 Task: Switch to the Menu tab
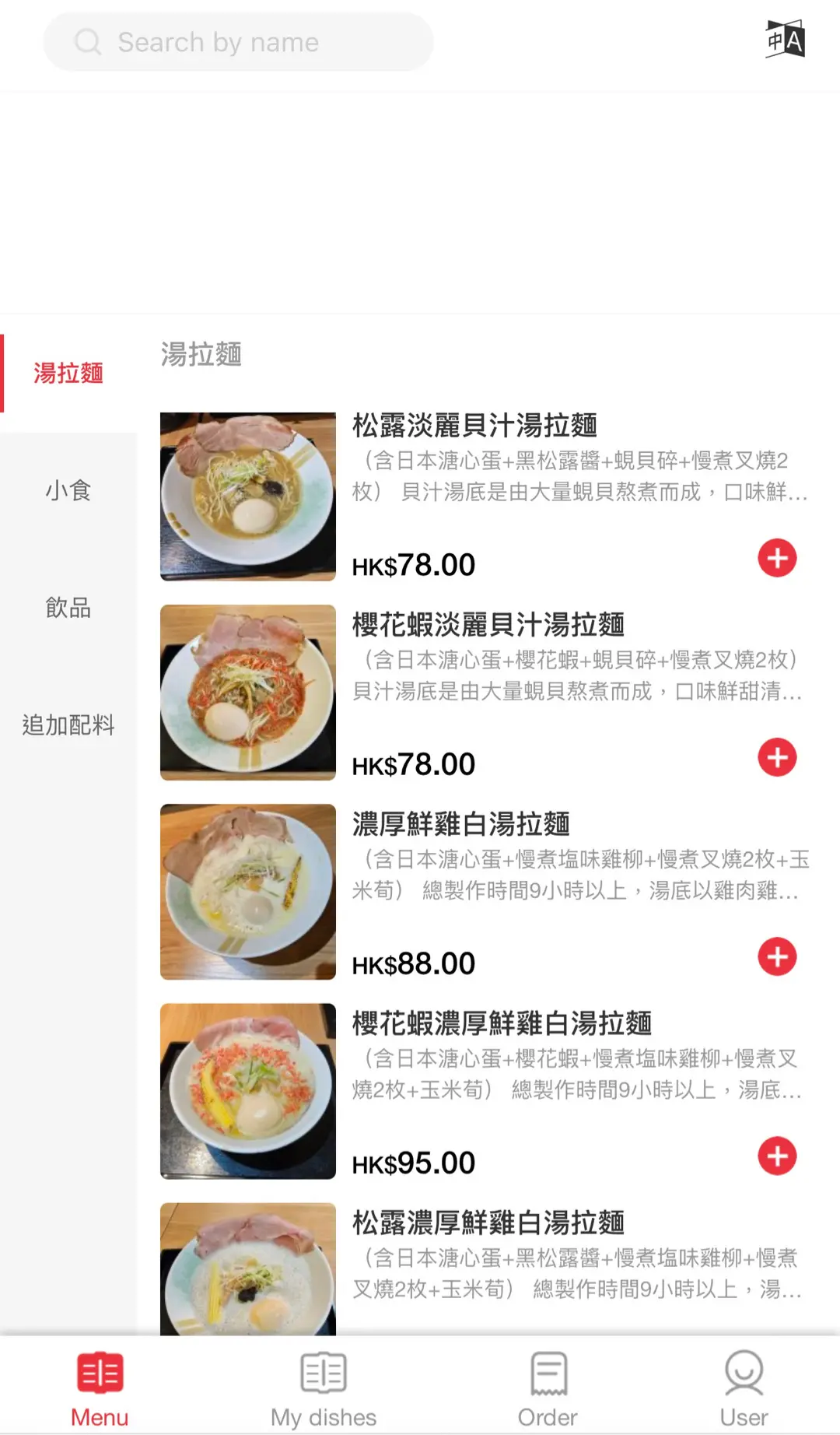tap(100, 1390)
